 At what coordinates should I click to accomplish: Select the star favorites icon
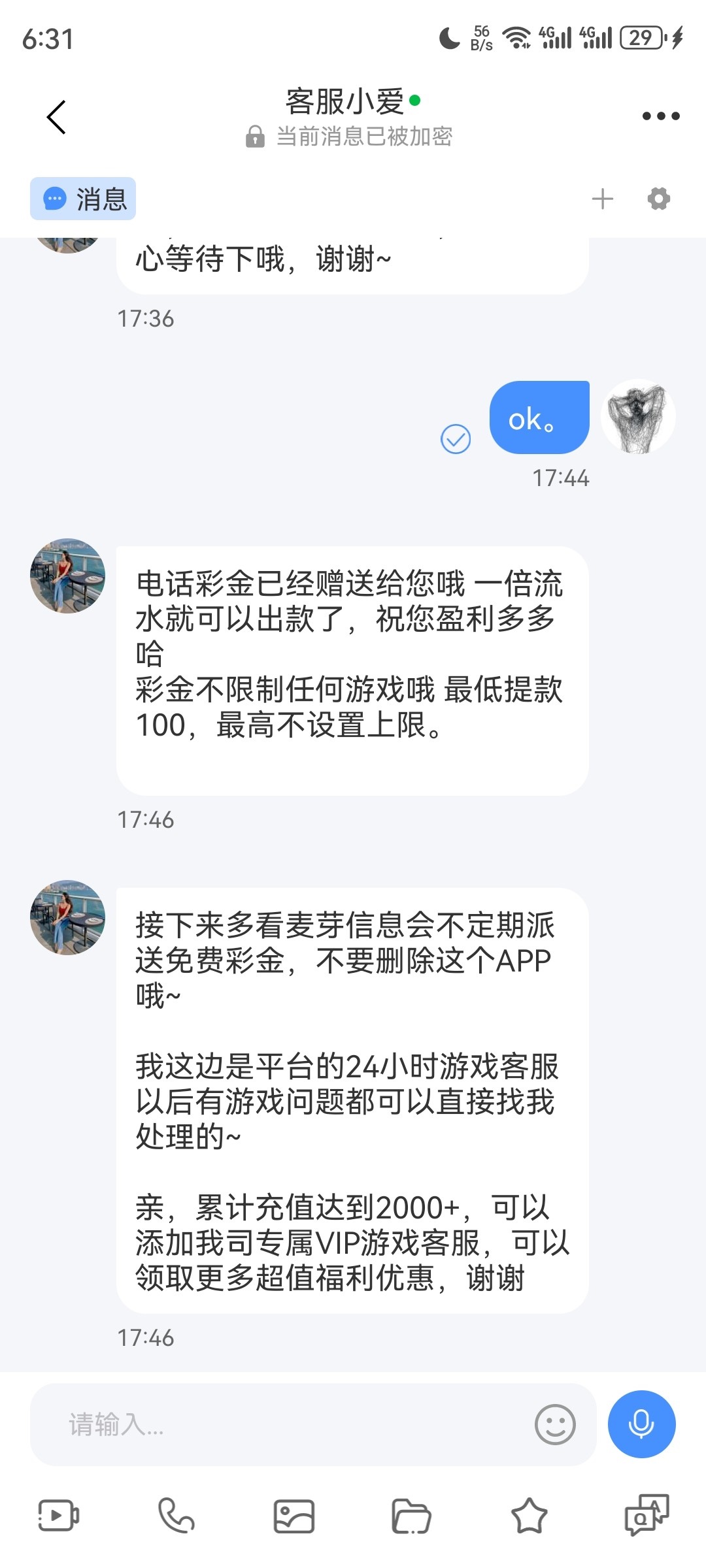point(528,1517)
